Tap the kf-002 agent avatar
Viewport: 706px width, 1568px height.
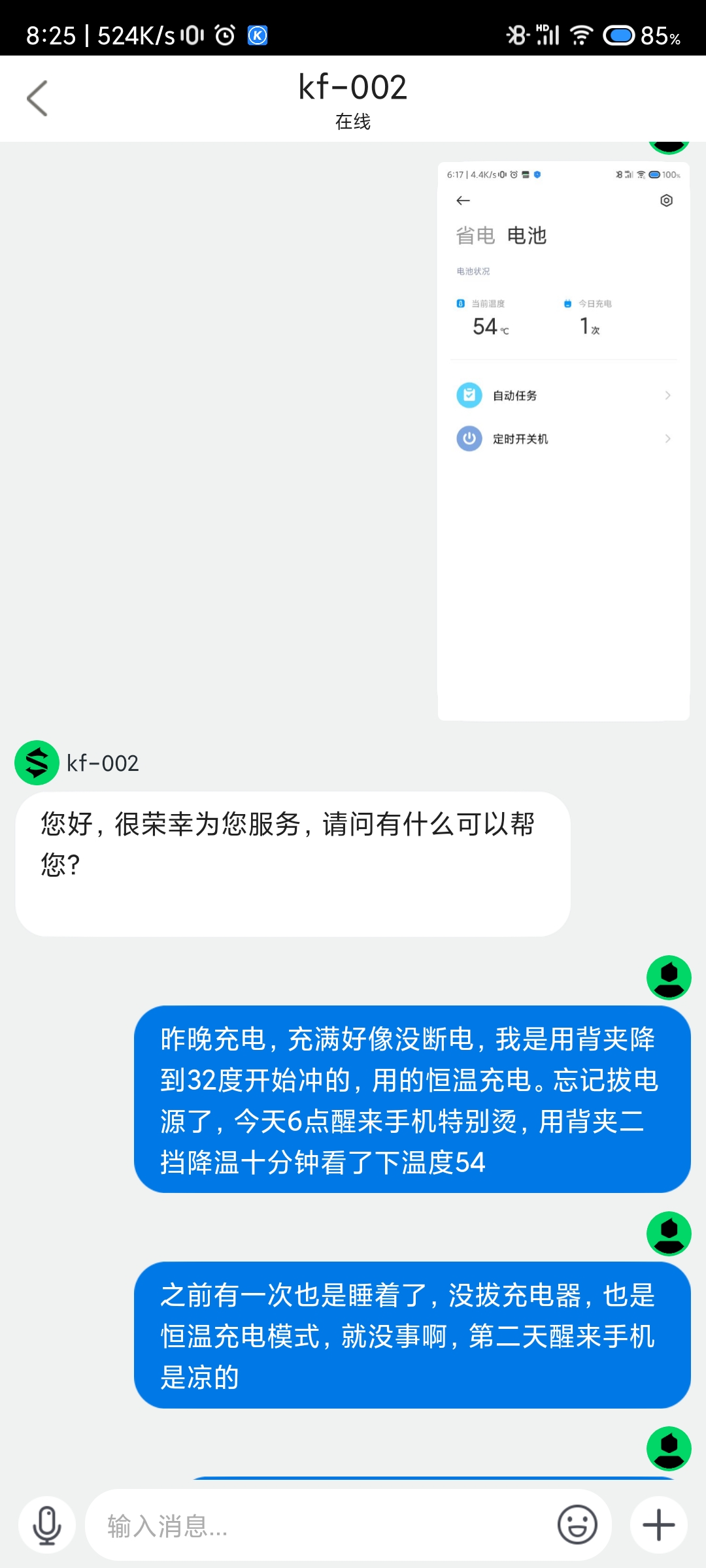tap(37, 762)
